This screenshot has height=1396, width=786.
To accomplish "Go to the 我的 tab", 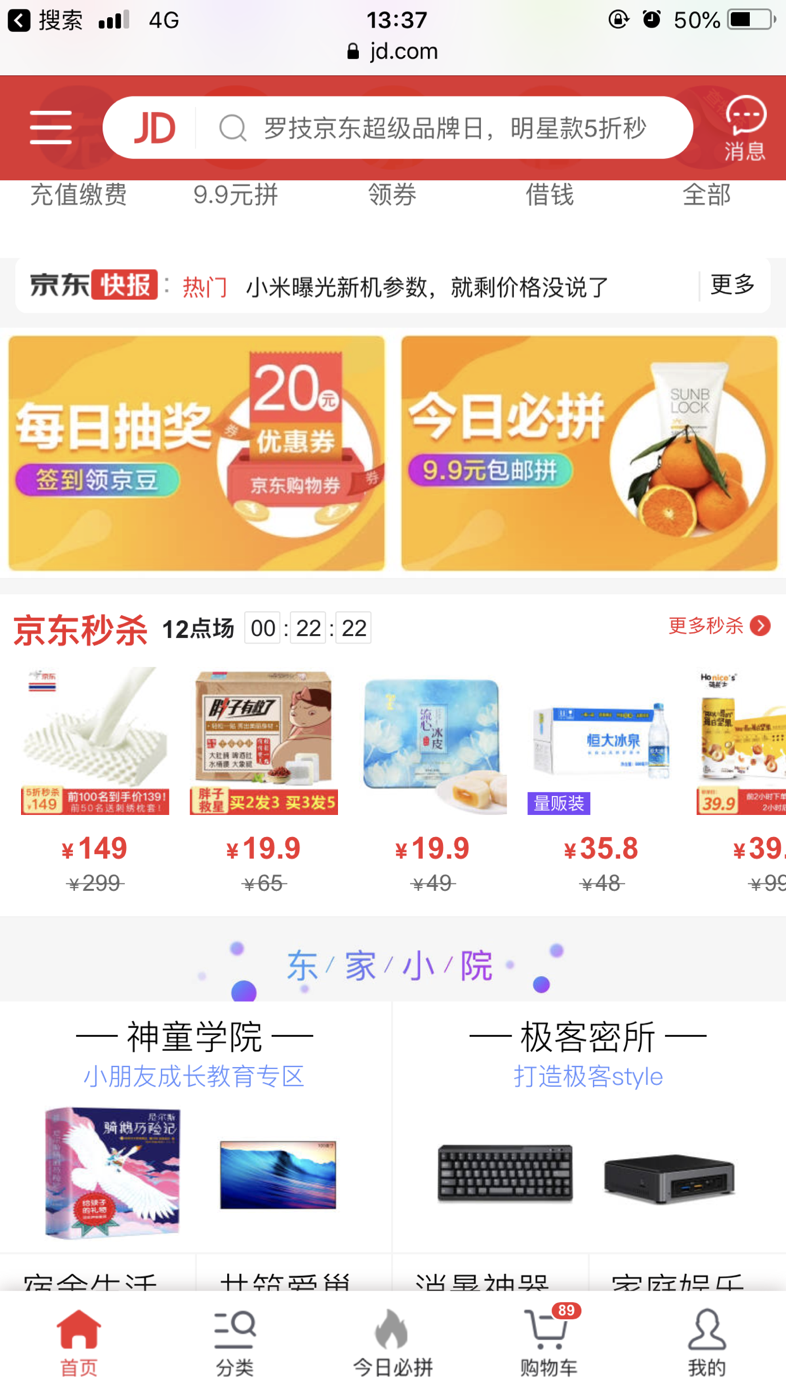I will [x=706, y=1343].
